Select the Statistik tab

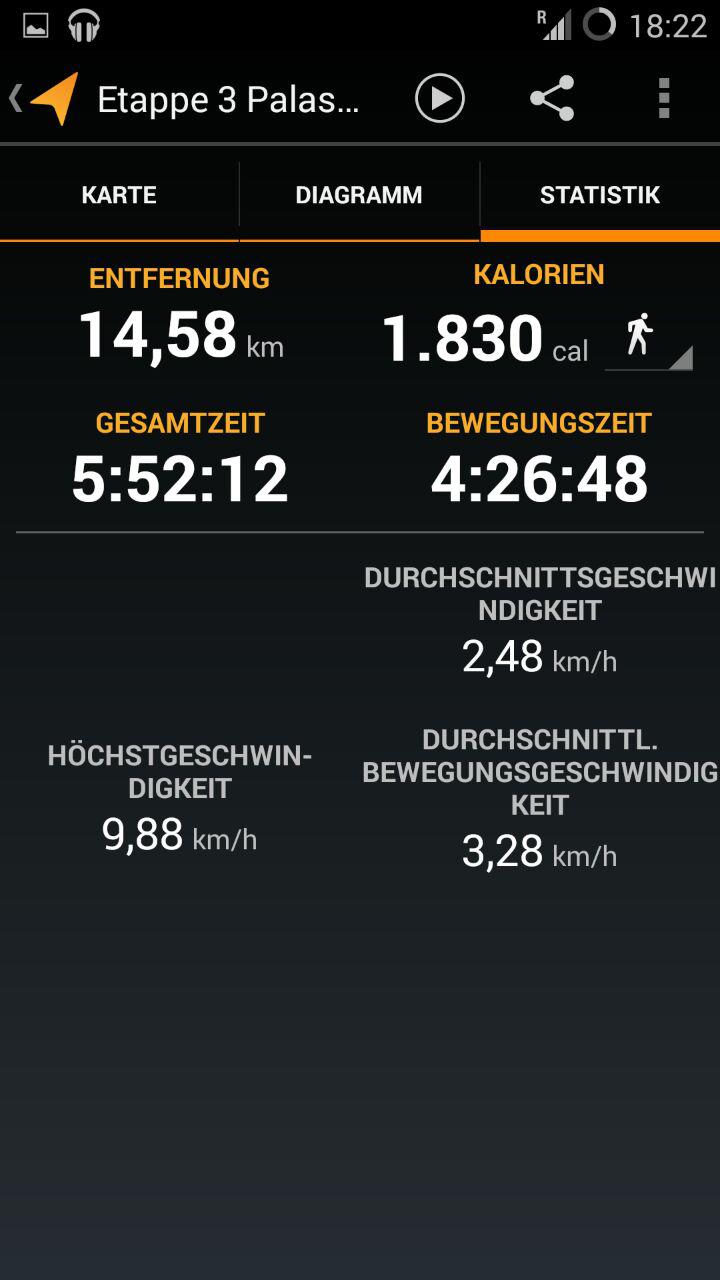[600, 195]
